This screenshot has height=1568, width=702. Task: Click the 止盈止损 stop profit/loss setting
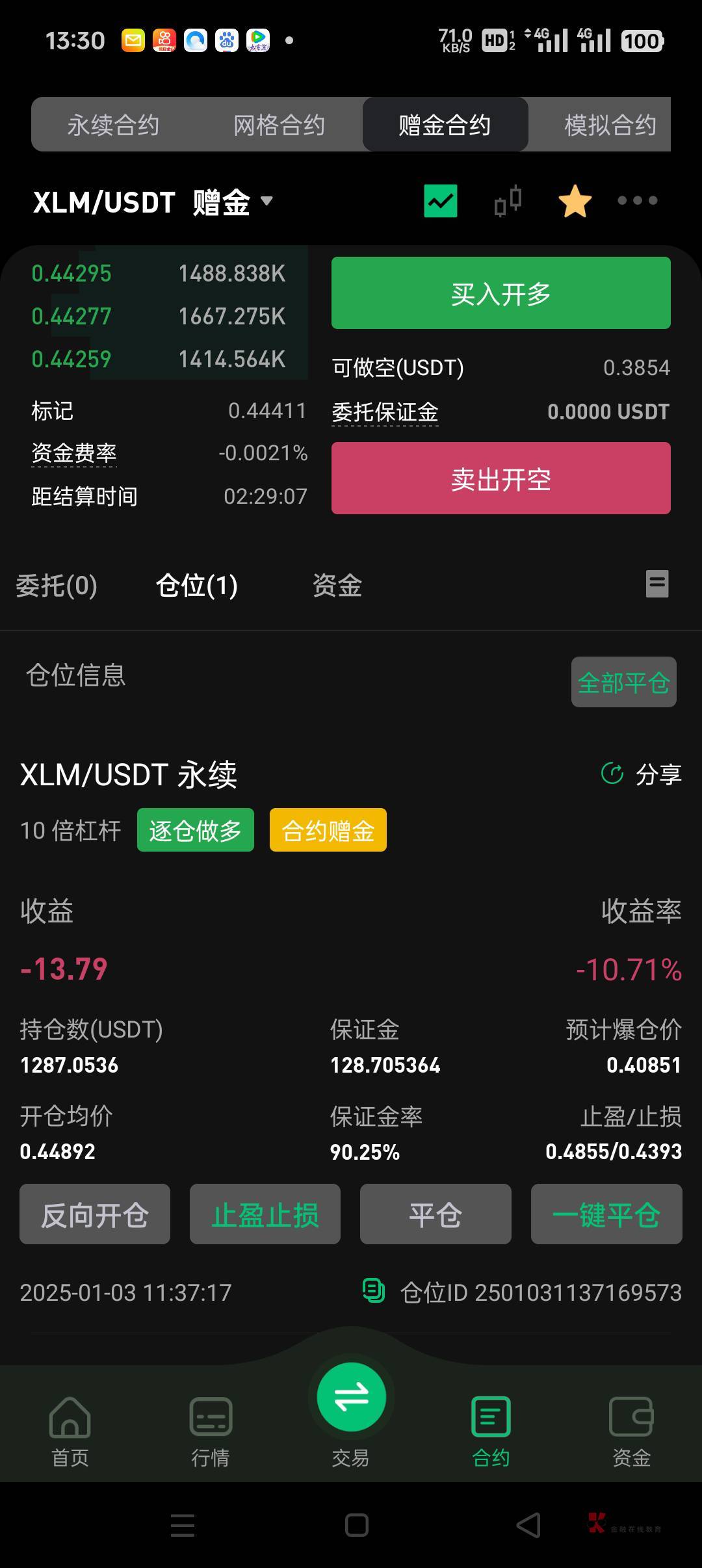pyautogui.click(x=265, y=1213)
